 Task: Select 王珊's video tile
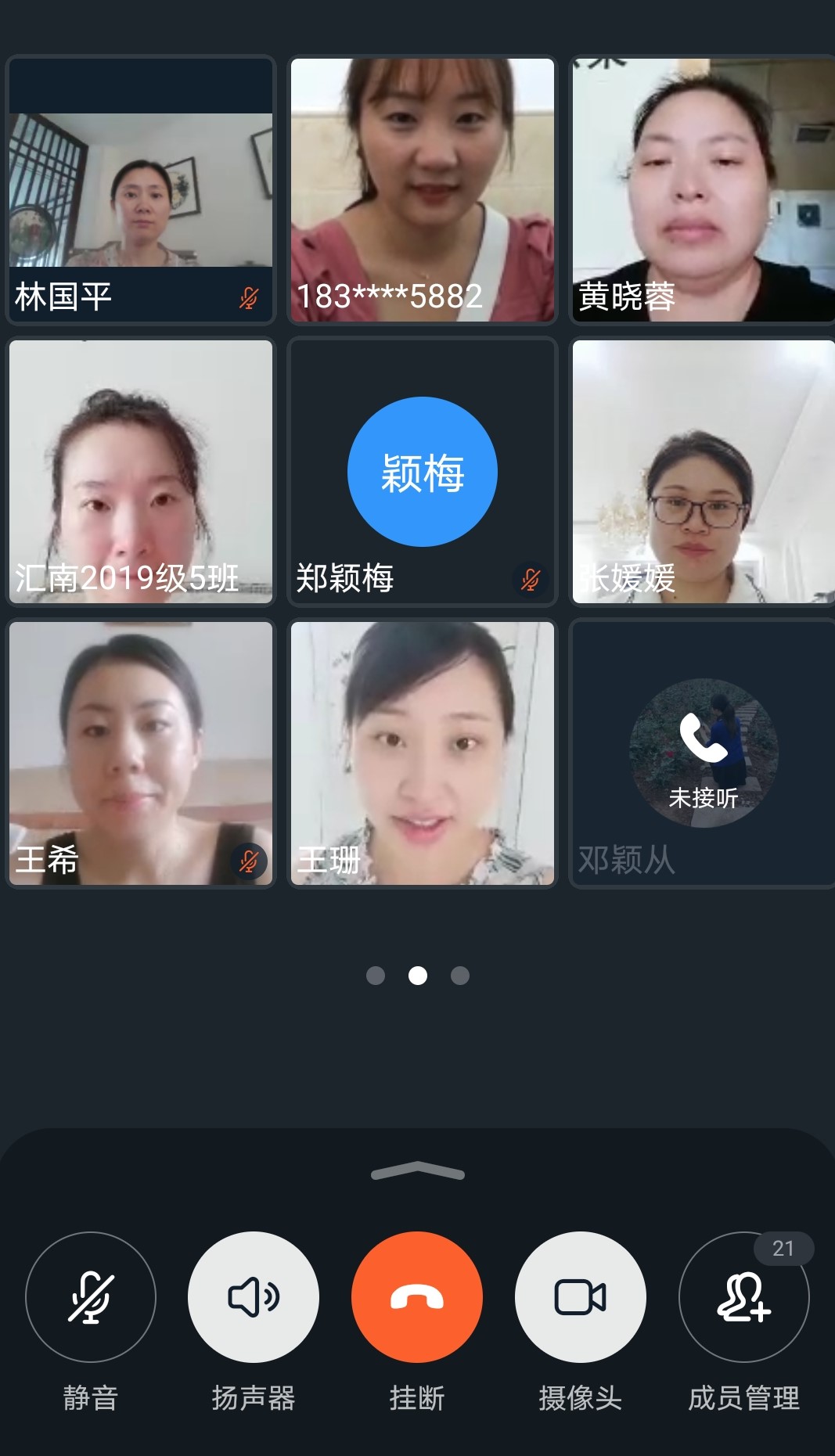tap(423, 753)
